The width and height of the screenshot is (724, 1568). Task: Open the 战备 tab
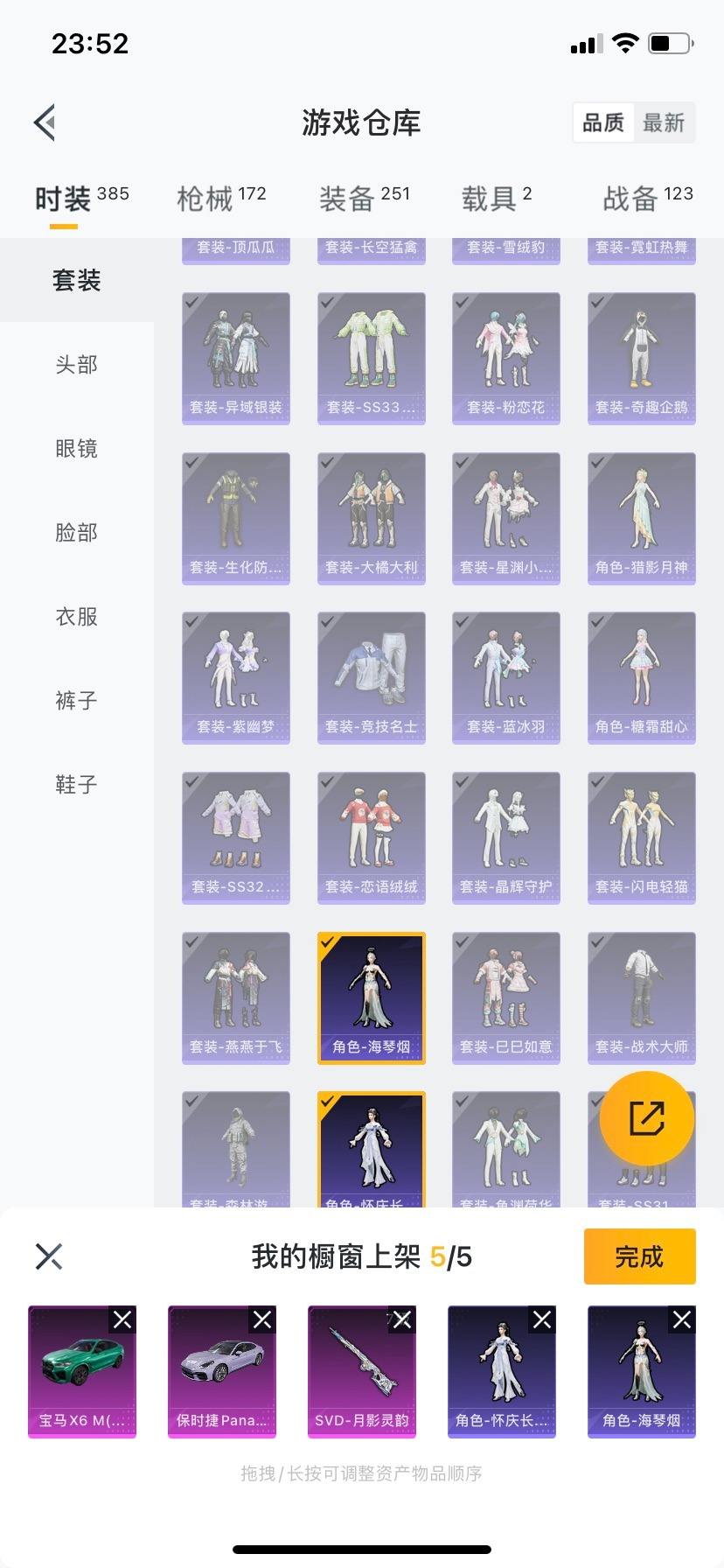[x=646, y=199]
